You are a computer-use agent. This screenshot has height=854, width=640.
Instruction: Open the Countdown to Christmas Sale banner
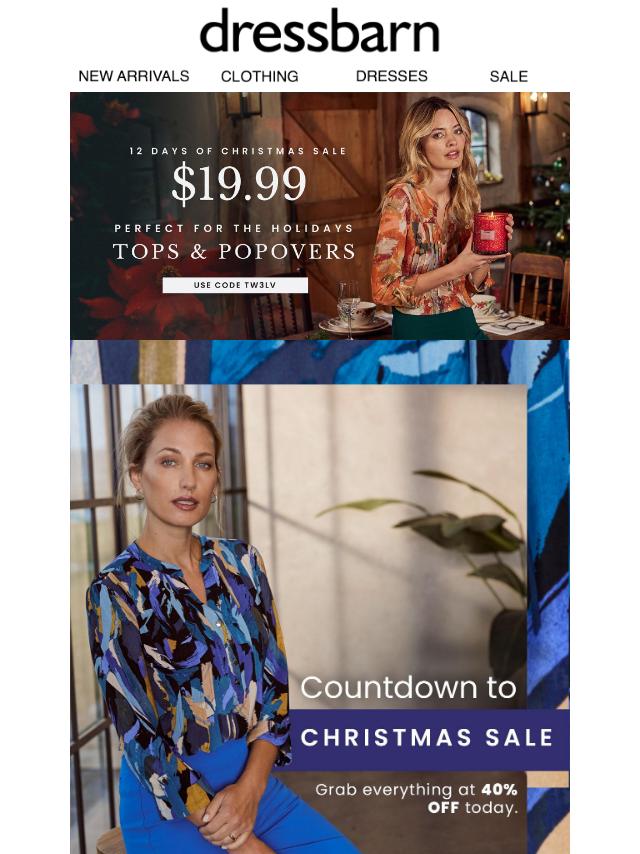pos(320,600)
